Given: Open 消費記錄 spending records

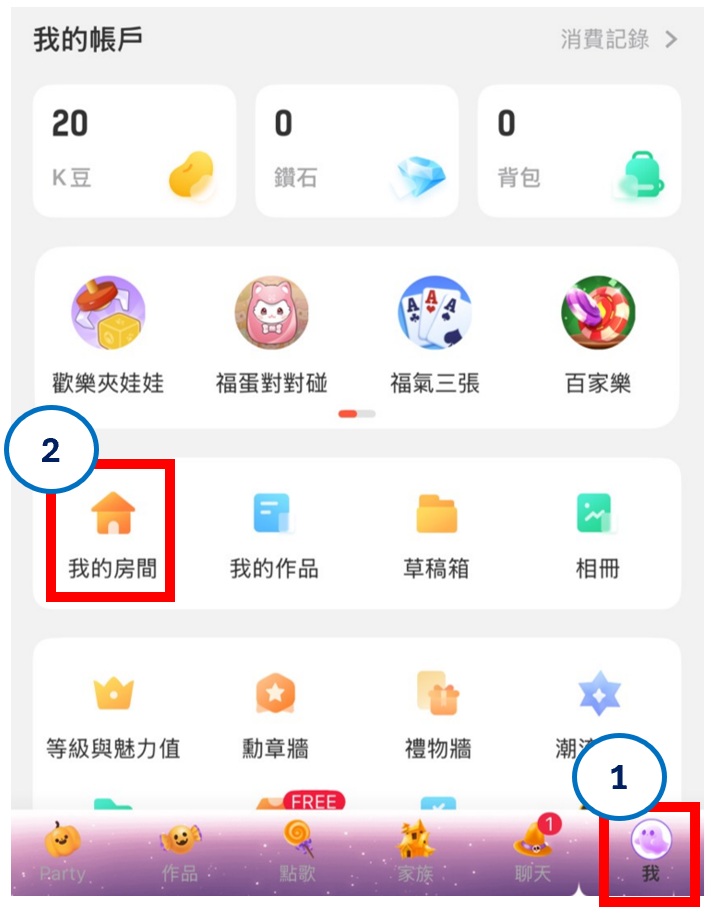Looking at the screenshot, I should point(618,40).
